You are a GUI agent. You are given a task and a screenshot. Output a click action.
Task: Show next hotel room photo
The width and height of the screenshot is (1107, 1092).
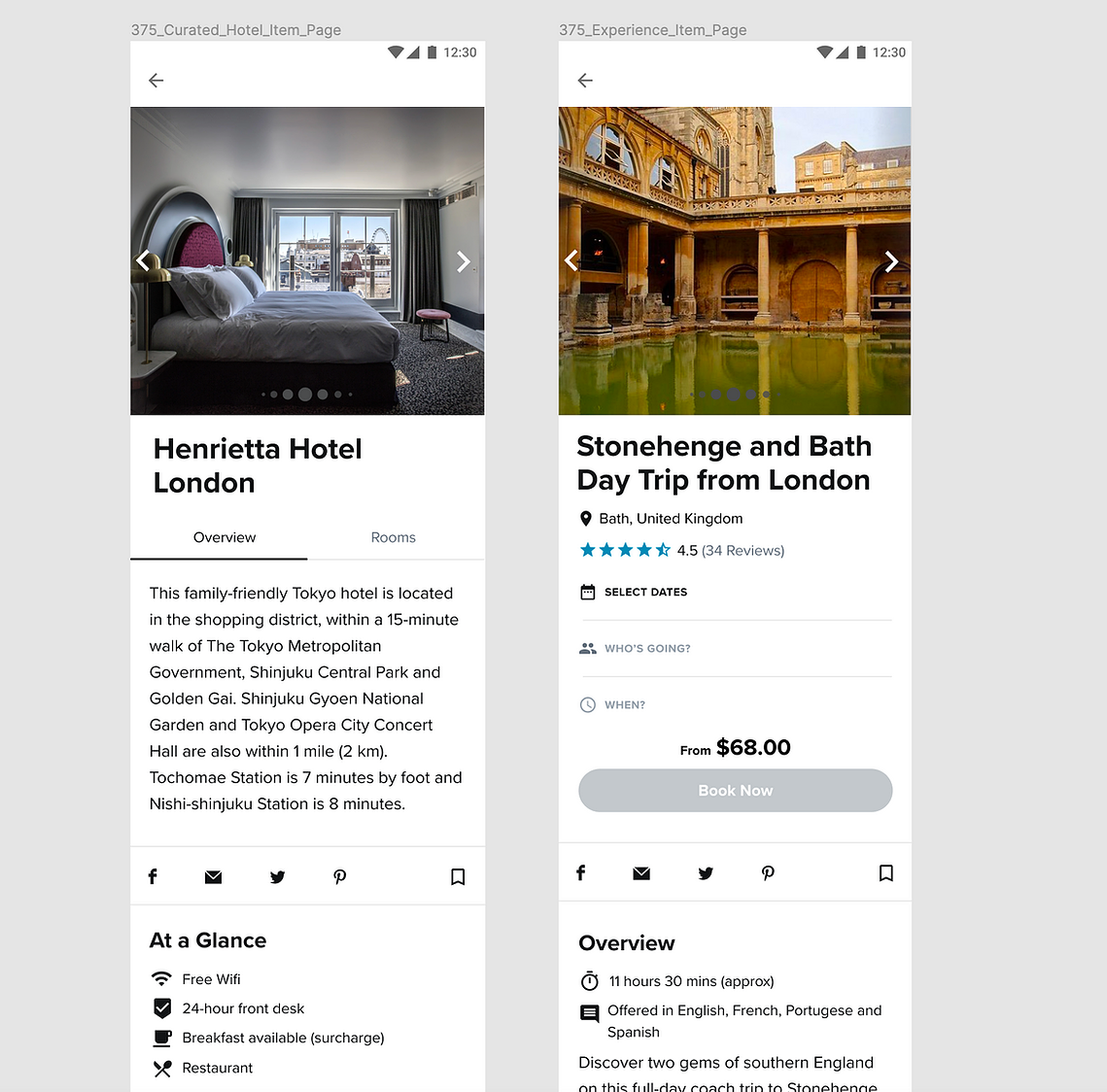pyautogui.click(x=464, y=261)
